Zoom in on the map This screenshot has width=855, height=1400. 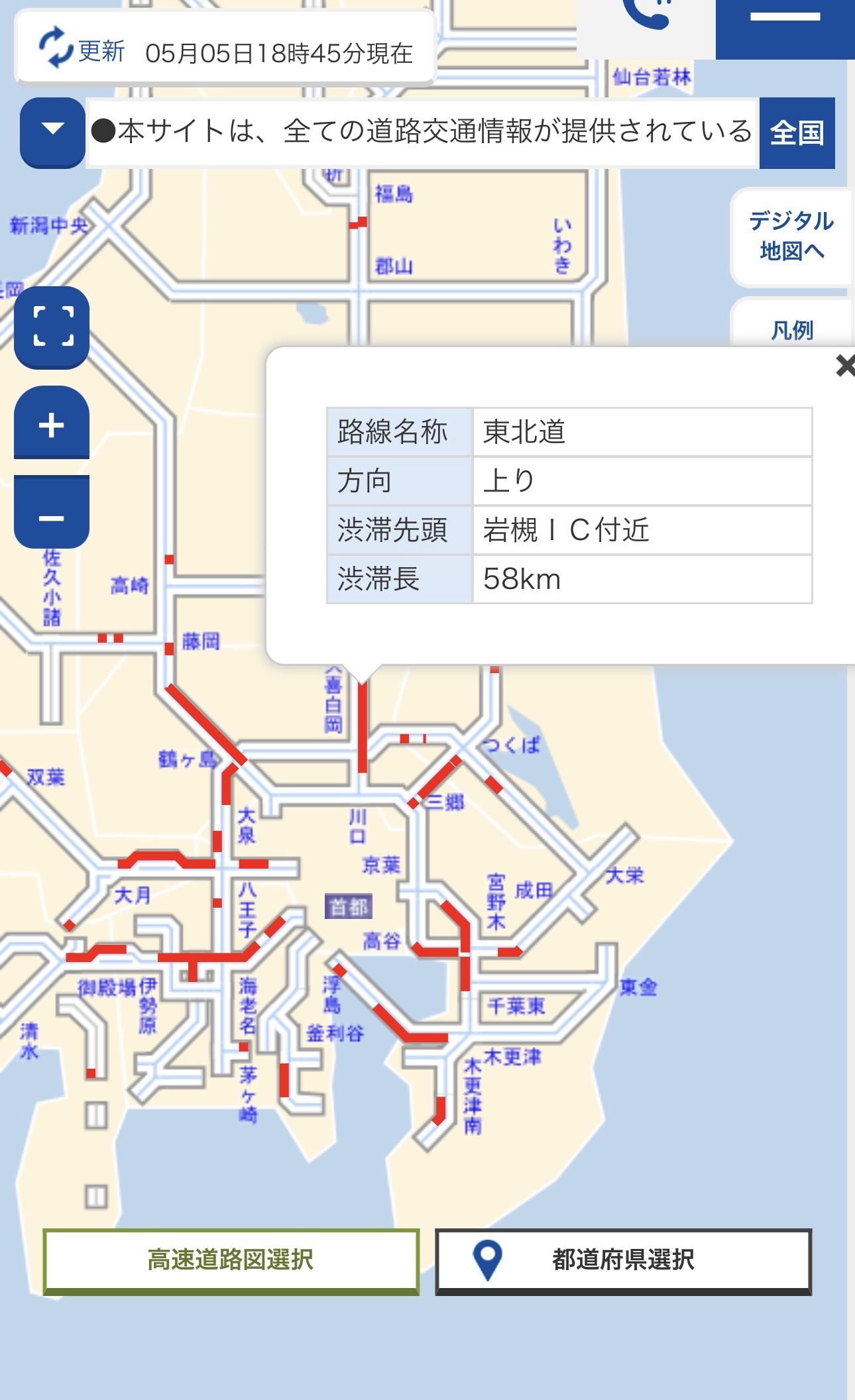[52, 424]
